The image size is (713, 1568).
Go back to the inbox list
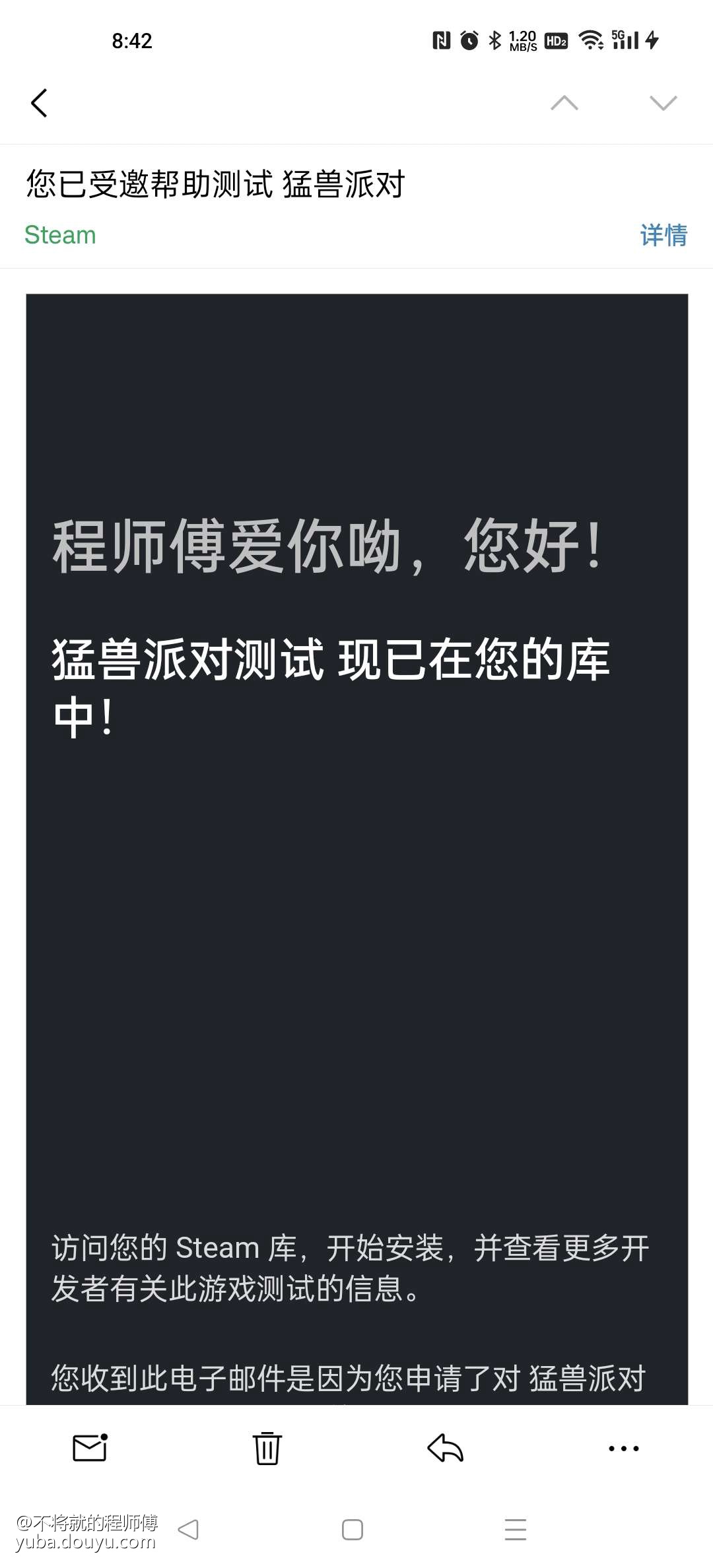[x=40, y=103]
